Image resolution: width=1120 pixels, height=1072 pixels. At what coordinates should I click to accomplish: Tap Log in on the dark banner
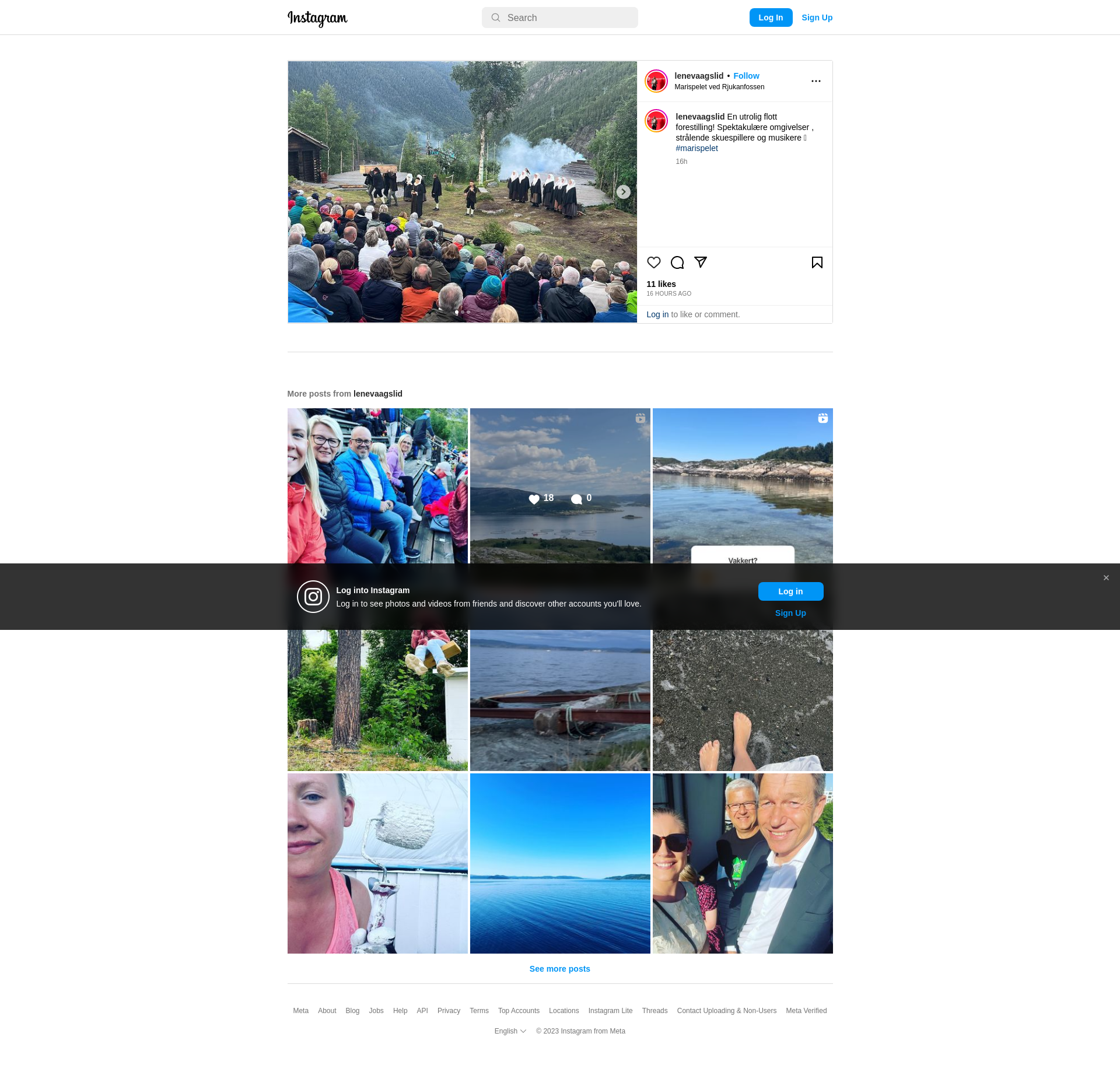pyautogui.click(x=790, y=591)
